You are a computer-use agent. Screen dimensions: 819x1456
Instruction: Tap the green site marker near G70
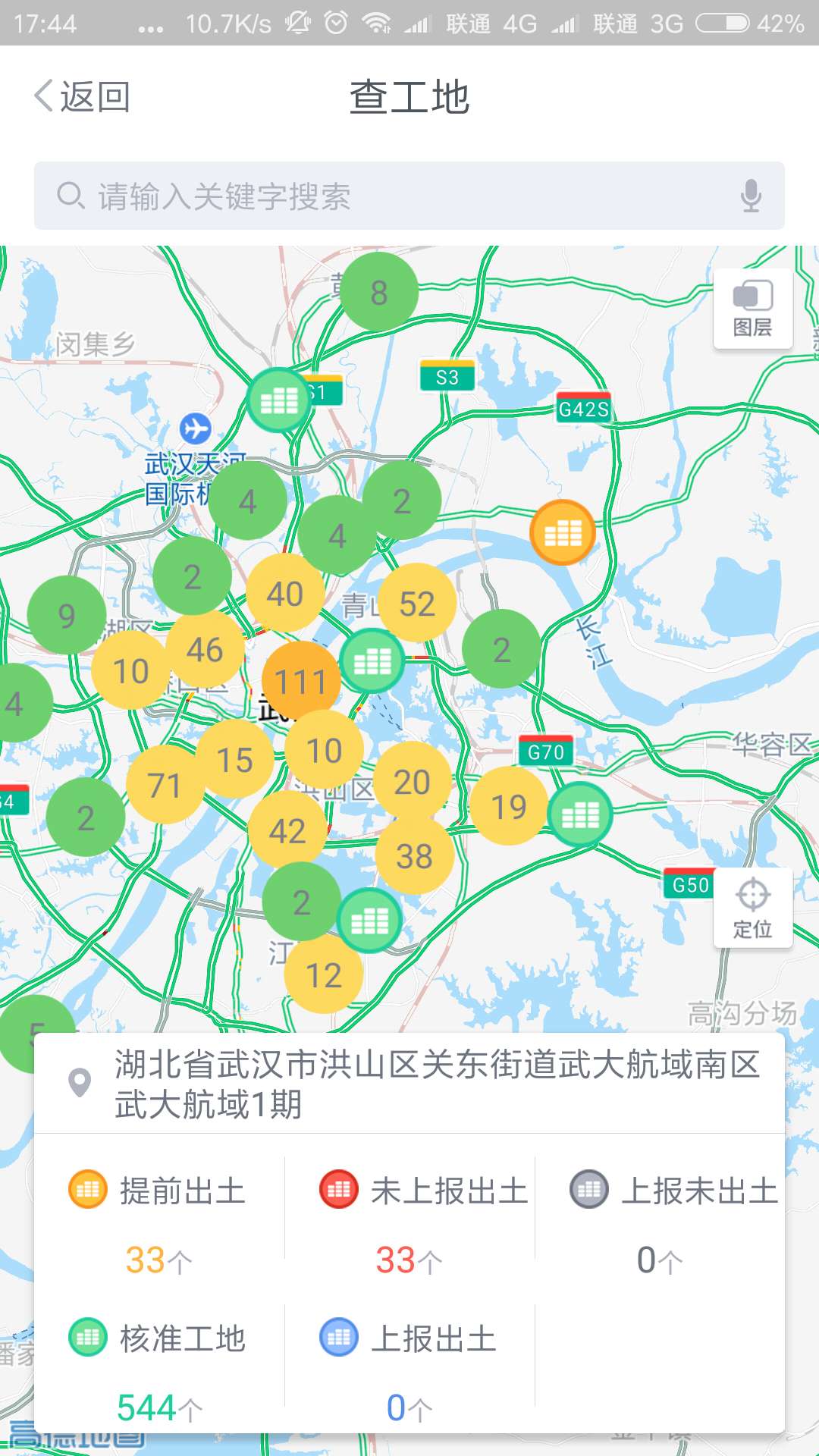point(580,815)
